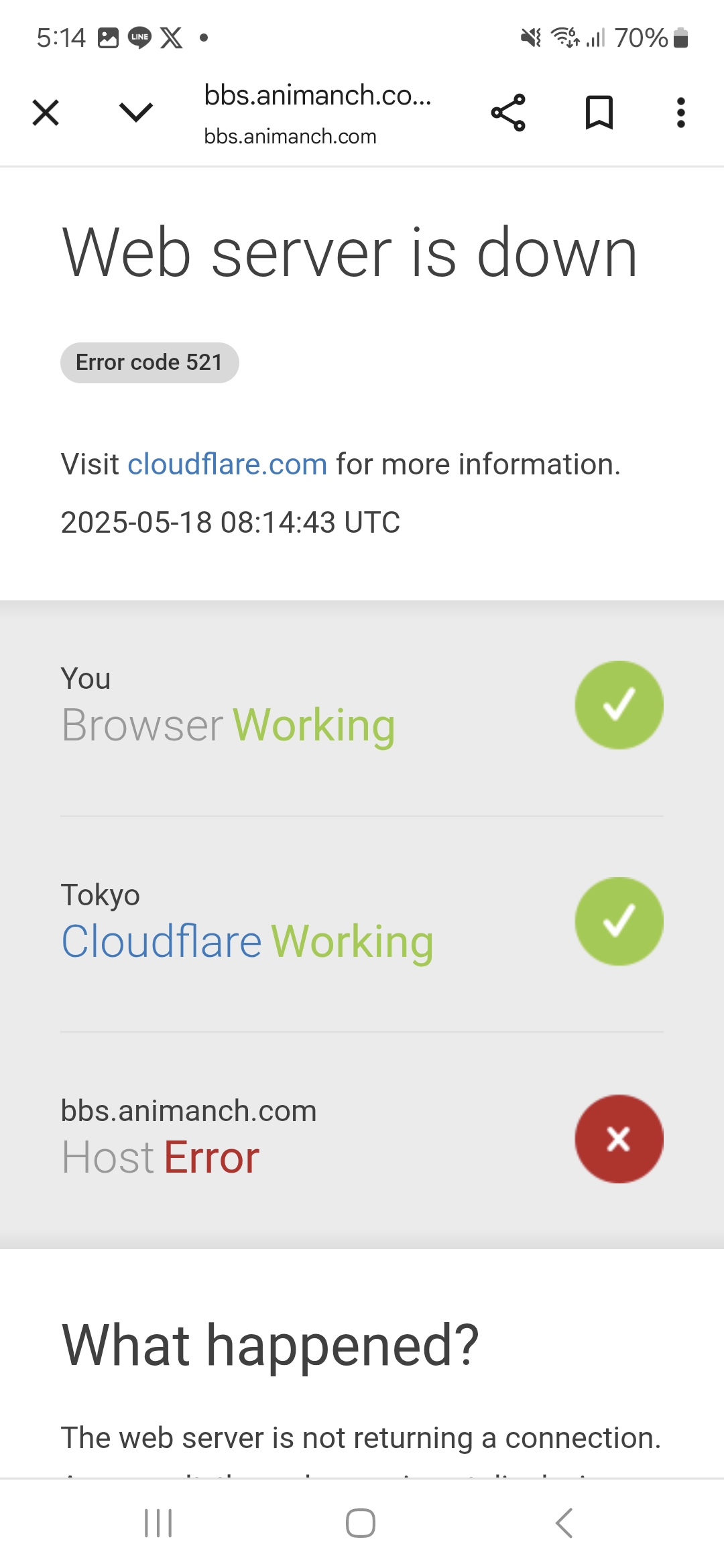
Task: Bookmark this page
Action: click(x=599, y=113)
